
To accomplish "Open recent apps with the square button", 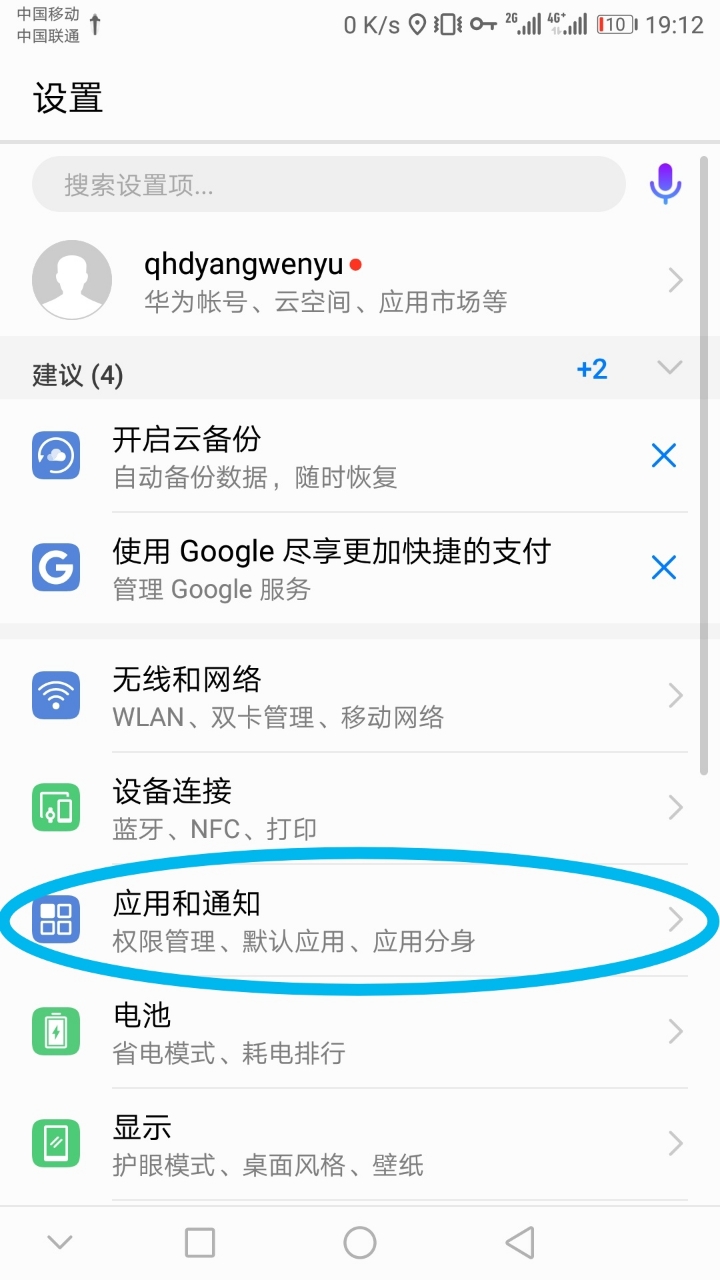I will coord(200,1242).
